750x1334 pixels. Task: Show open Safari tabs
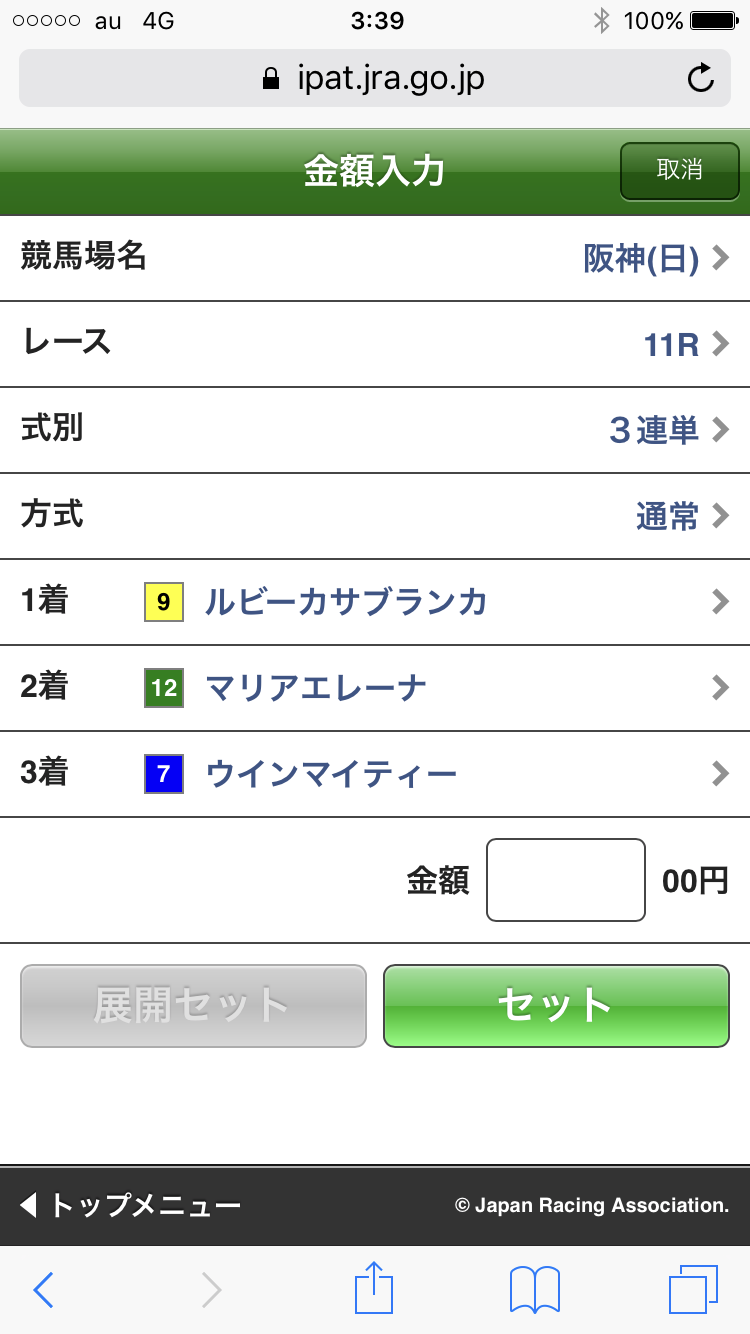(x=692, y=1290)
